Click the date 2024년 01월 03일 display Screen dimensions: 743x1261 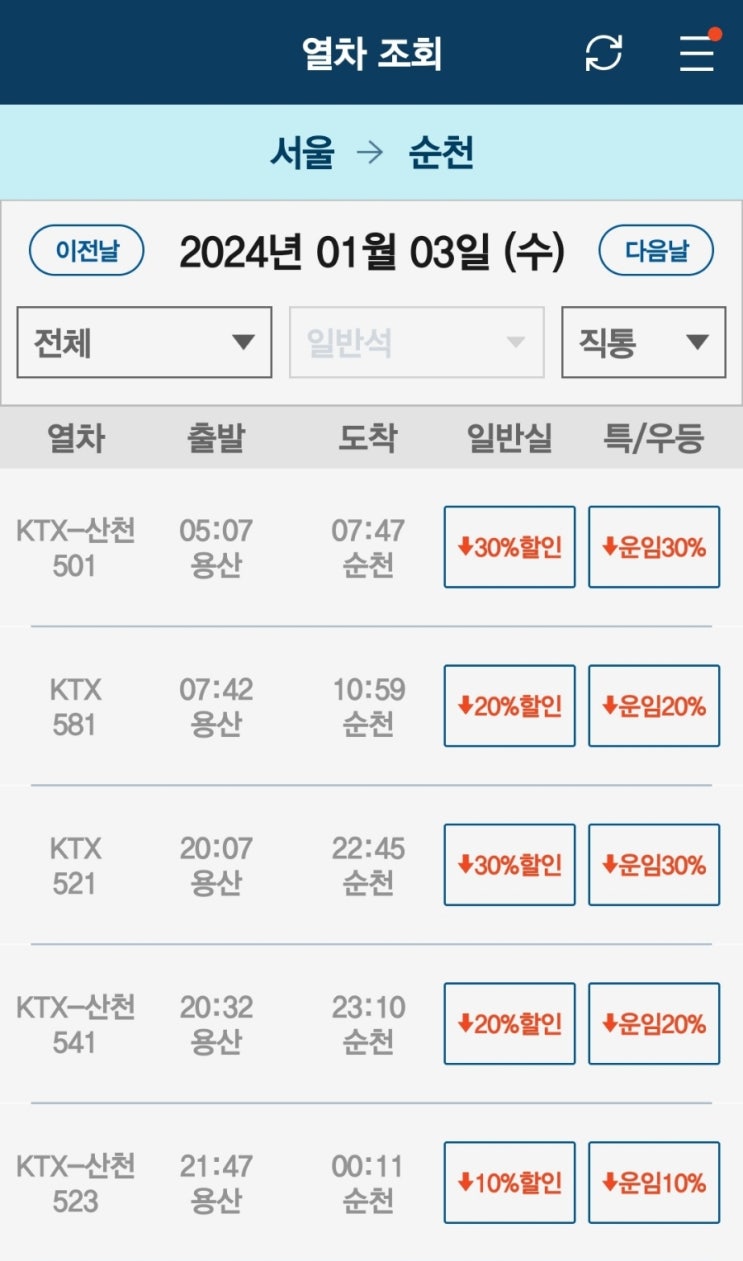(x=371, y=252)
